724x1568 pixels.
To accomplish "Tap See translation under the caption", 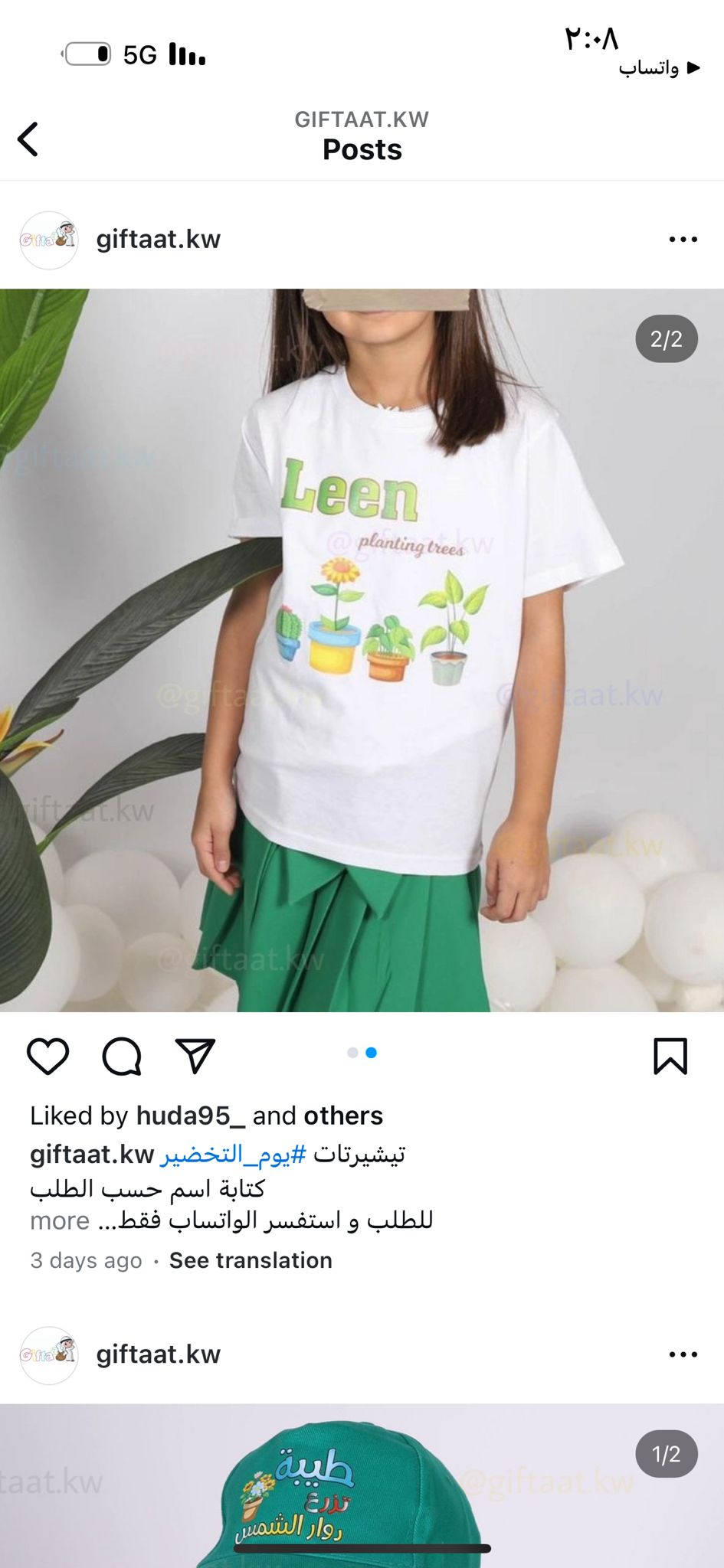I will point(251,1260).
